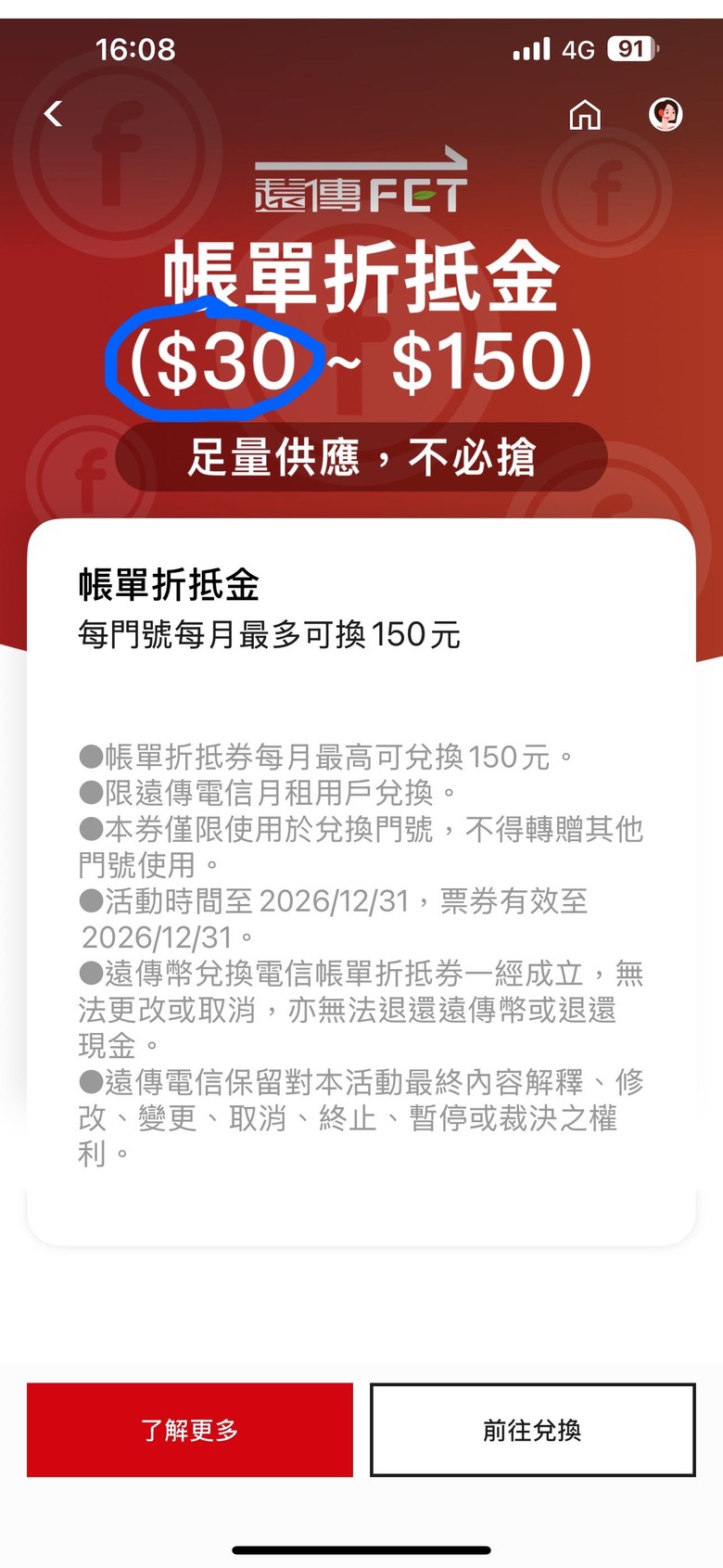The width and height of the screenshot is (723, 1568).
Task: Tap the 了解更多 button
Action: pos(190,1430)
